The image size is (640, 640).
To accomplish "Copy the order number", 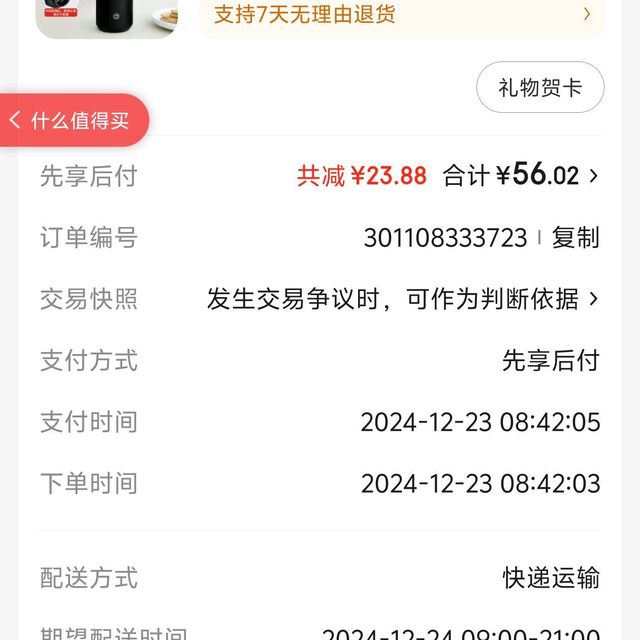I will pos(575,238).
